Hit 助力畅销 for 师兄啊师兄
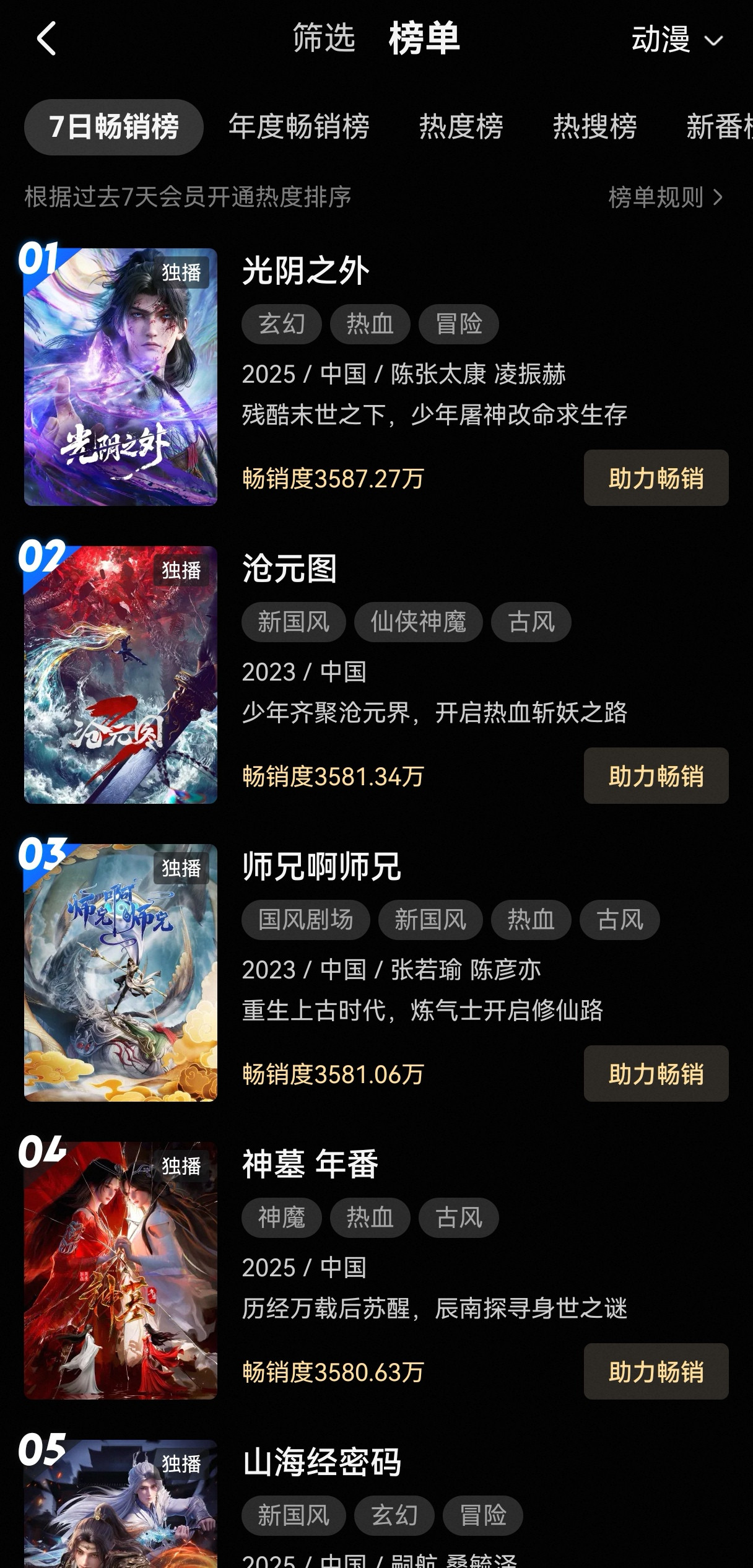753x1568 pixels. (656, 1074)
